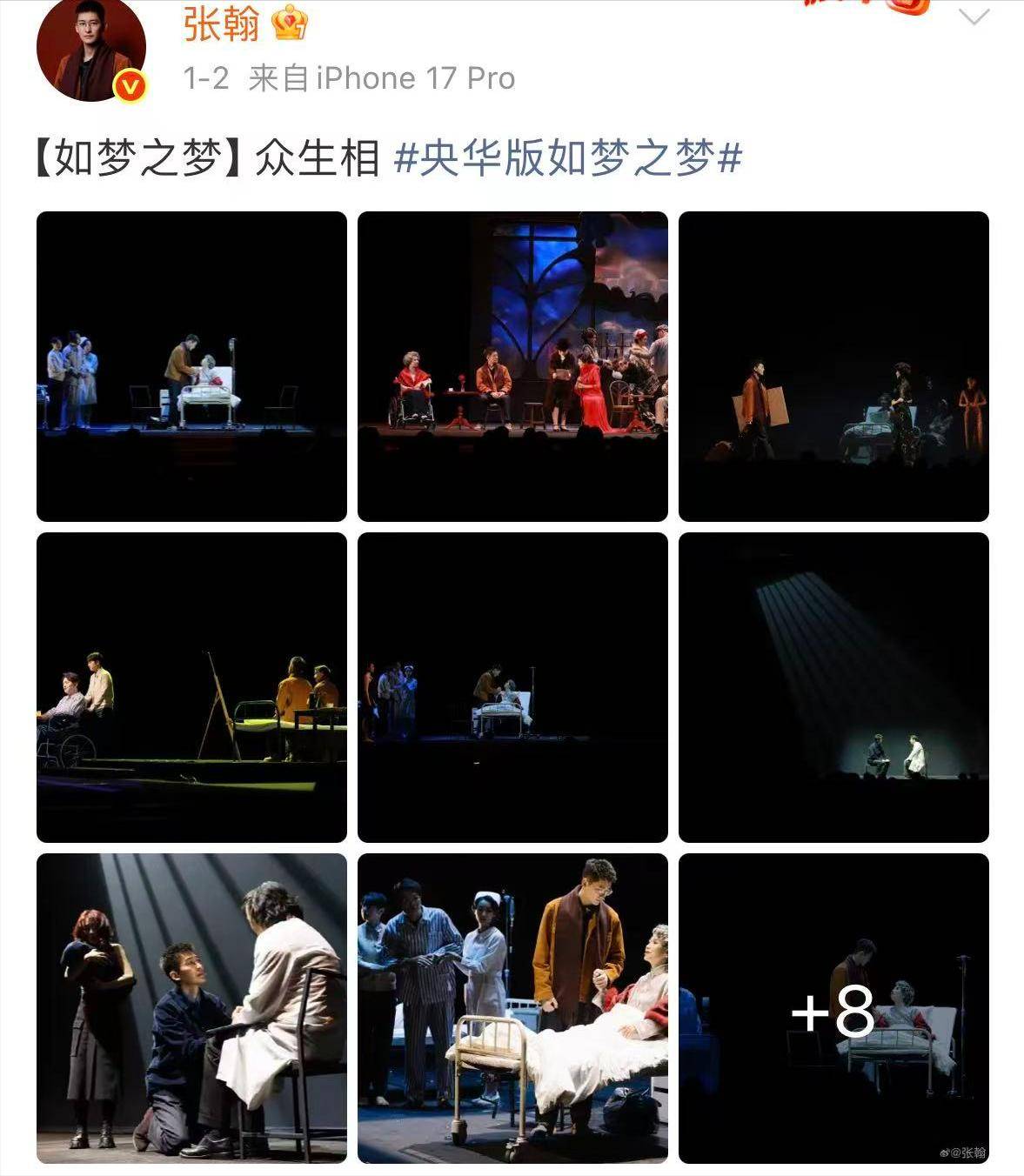View photo with slanted spotlight beams on two seated actors
The image size is (1024, 1176).
click(x=833, y=687)
